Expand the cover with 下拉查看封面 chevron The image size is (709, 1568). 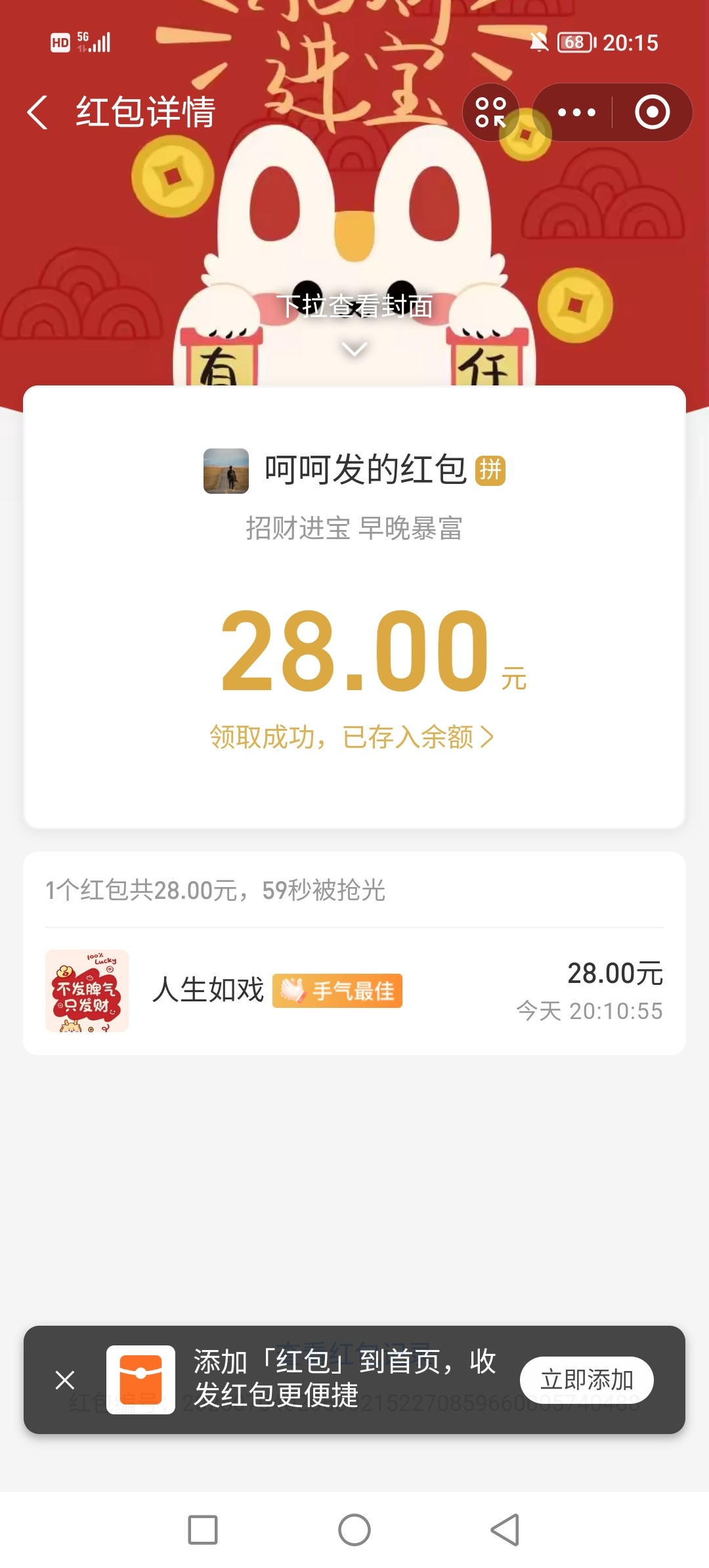pyautogui.click(x=354, y=349)
